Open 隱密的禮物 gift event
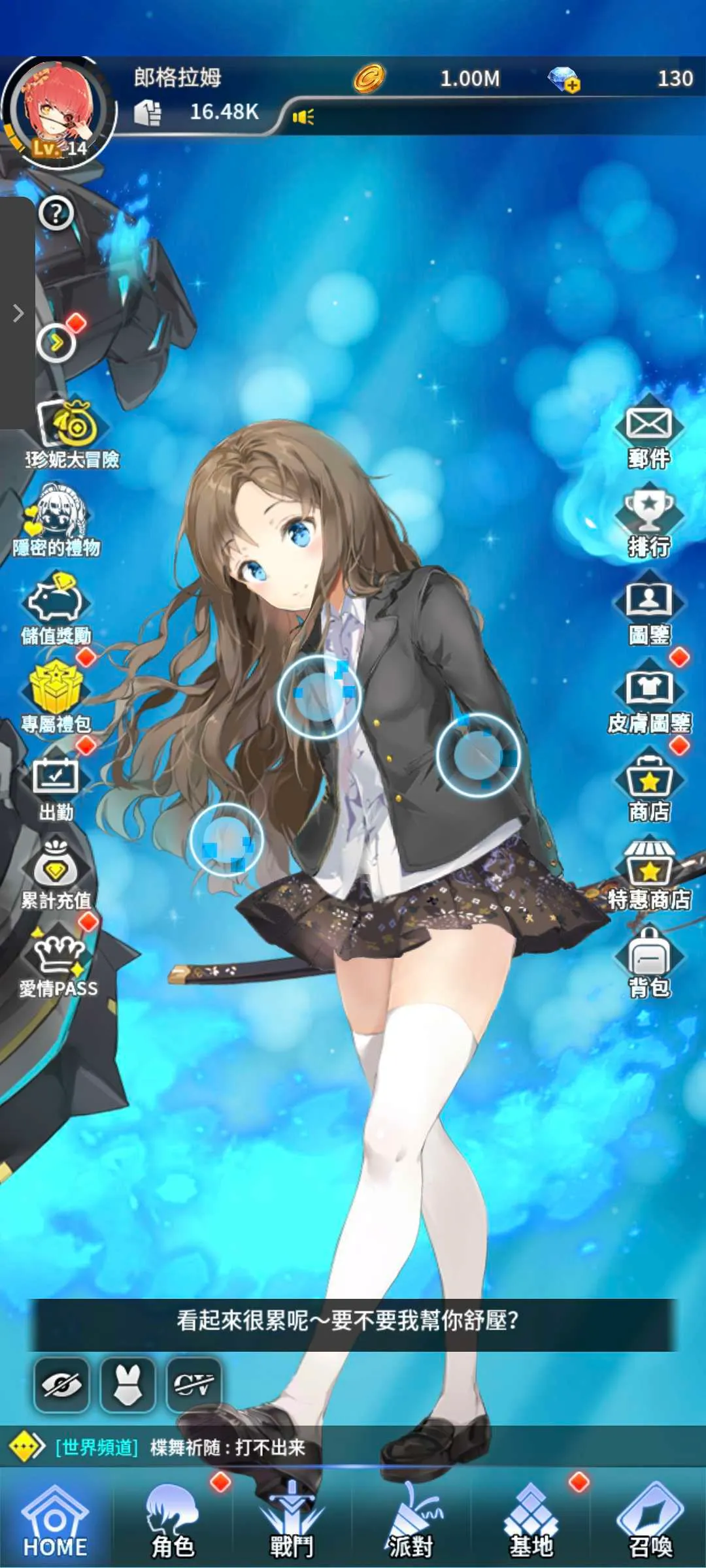The width and height of the screenshot is (706, 1568). tap(56, 521)
